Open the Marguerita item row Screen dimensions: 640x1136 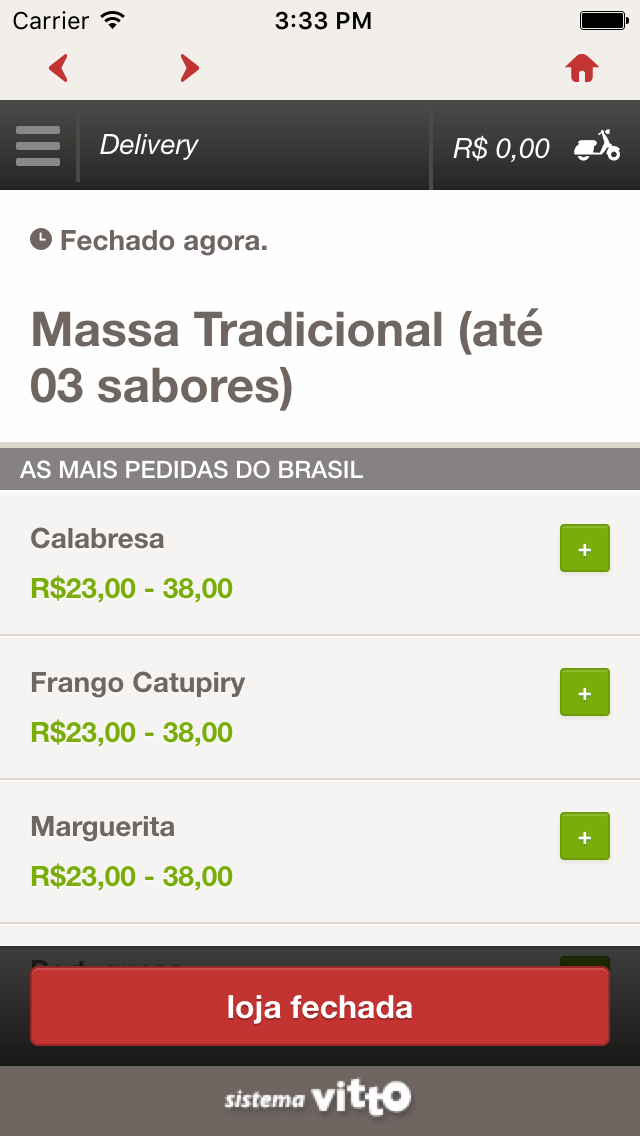point(320,851)
